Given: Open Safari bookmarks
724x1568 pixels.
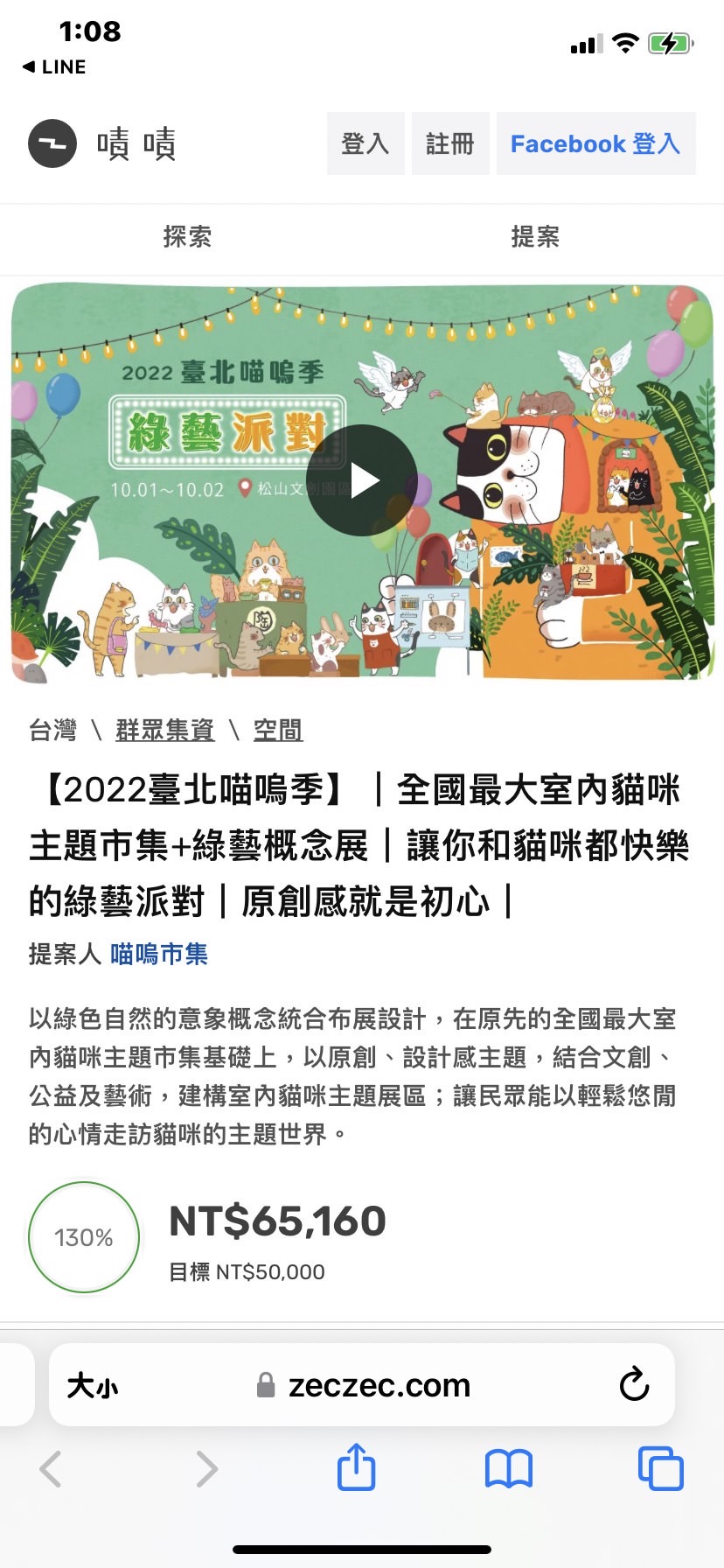Looking at the screenshot, I should pos(508,1469).
